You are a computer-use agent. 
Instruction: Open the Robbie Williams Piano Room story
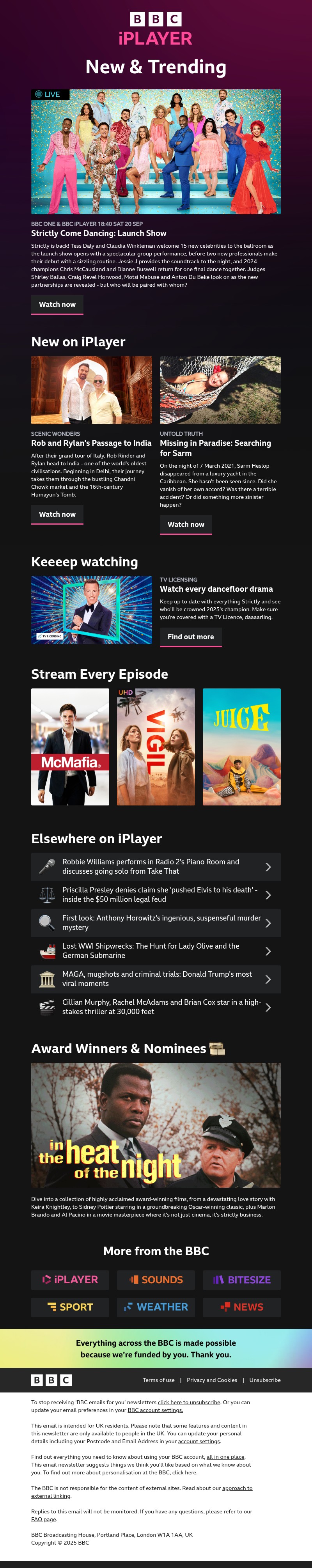click(x=156, y=866)
